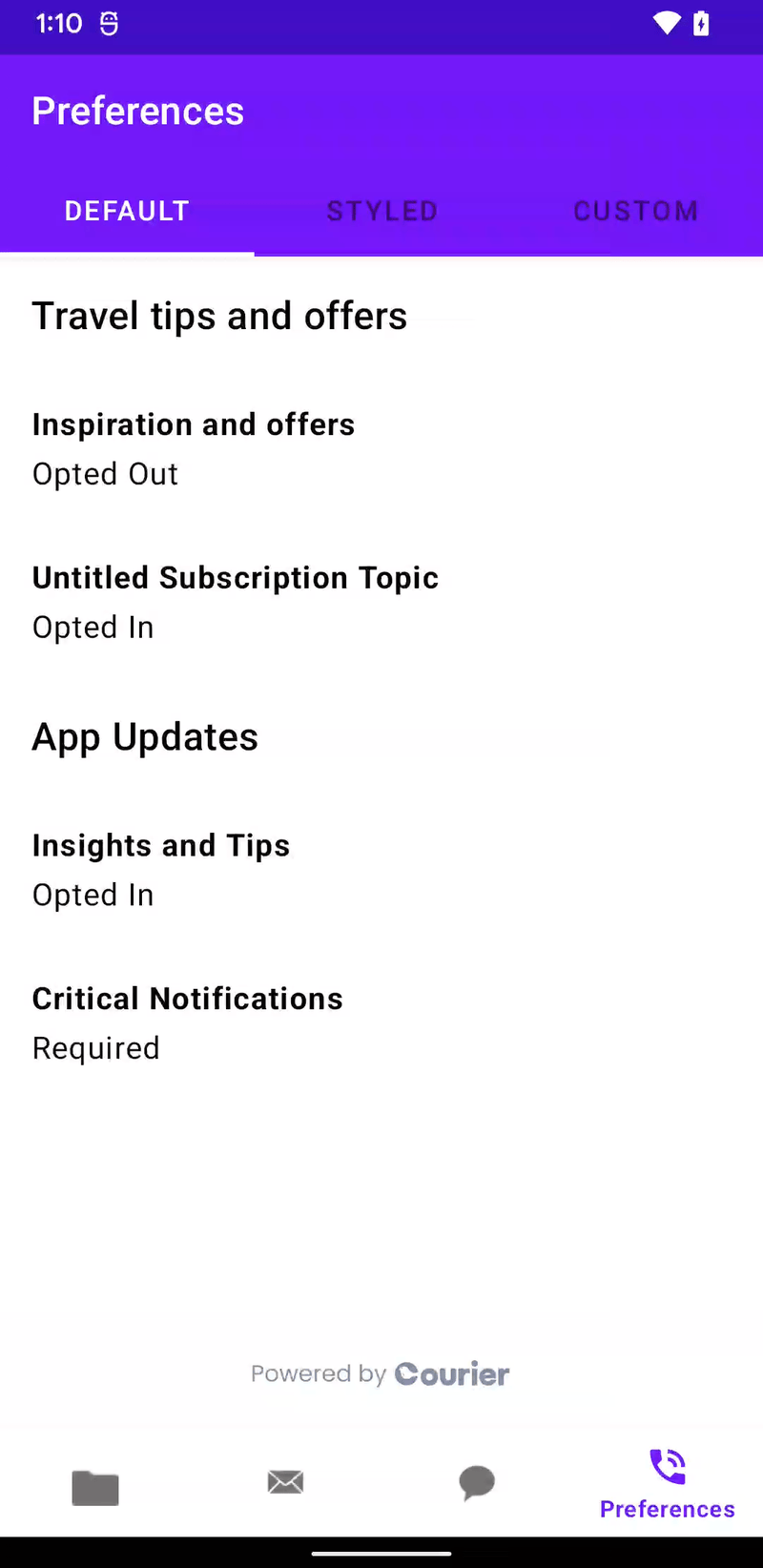Select the envelope messages icon
This screenshot has height=1568, width=763.
tap(285, 1482)
